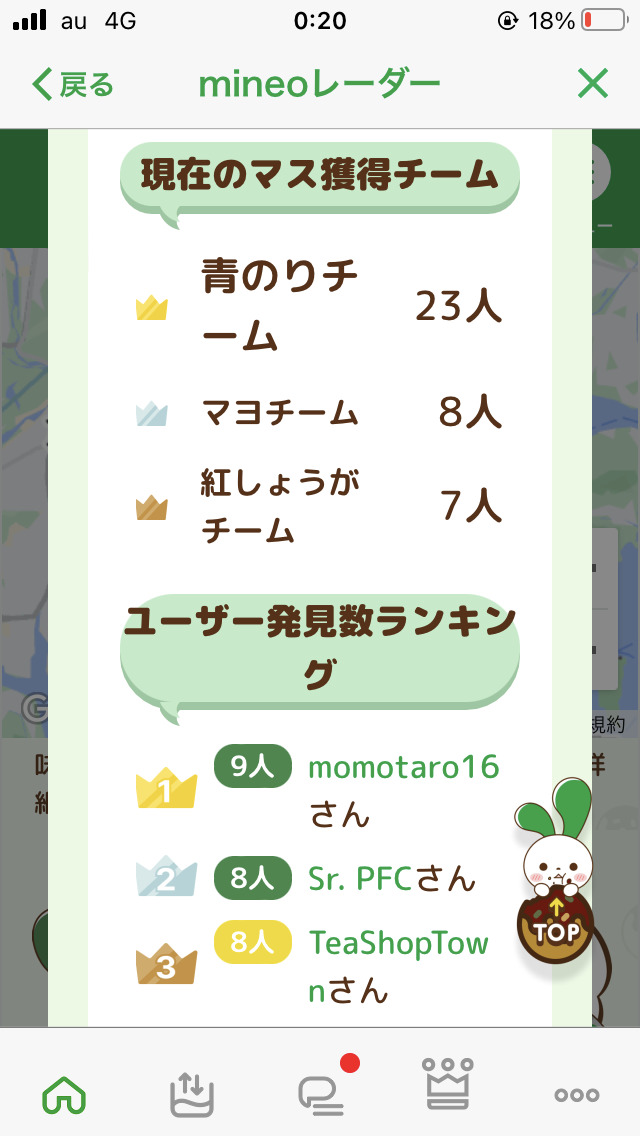Screen dimensions: 640x1136
Task: Jump to page top with TOP button
Action: 556,929
